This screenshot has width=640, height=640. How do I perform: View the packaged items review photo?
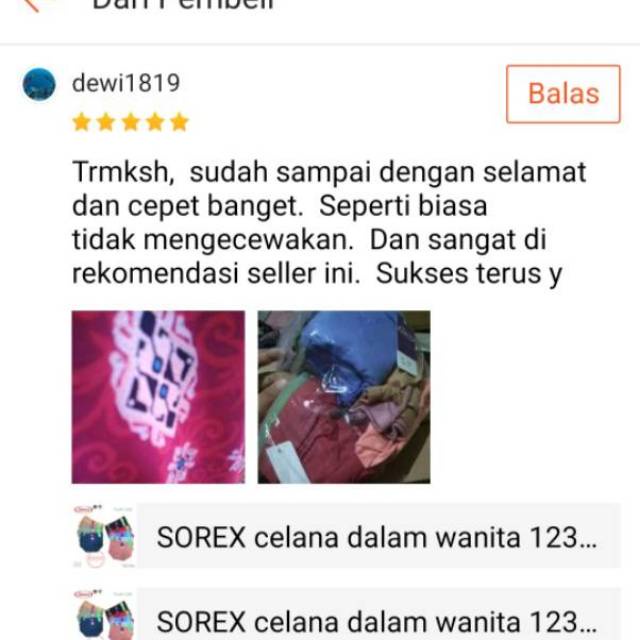point(344,397)
